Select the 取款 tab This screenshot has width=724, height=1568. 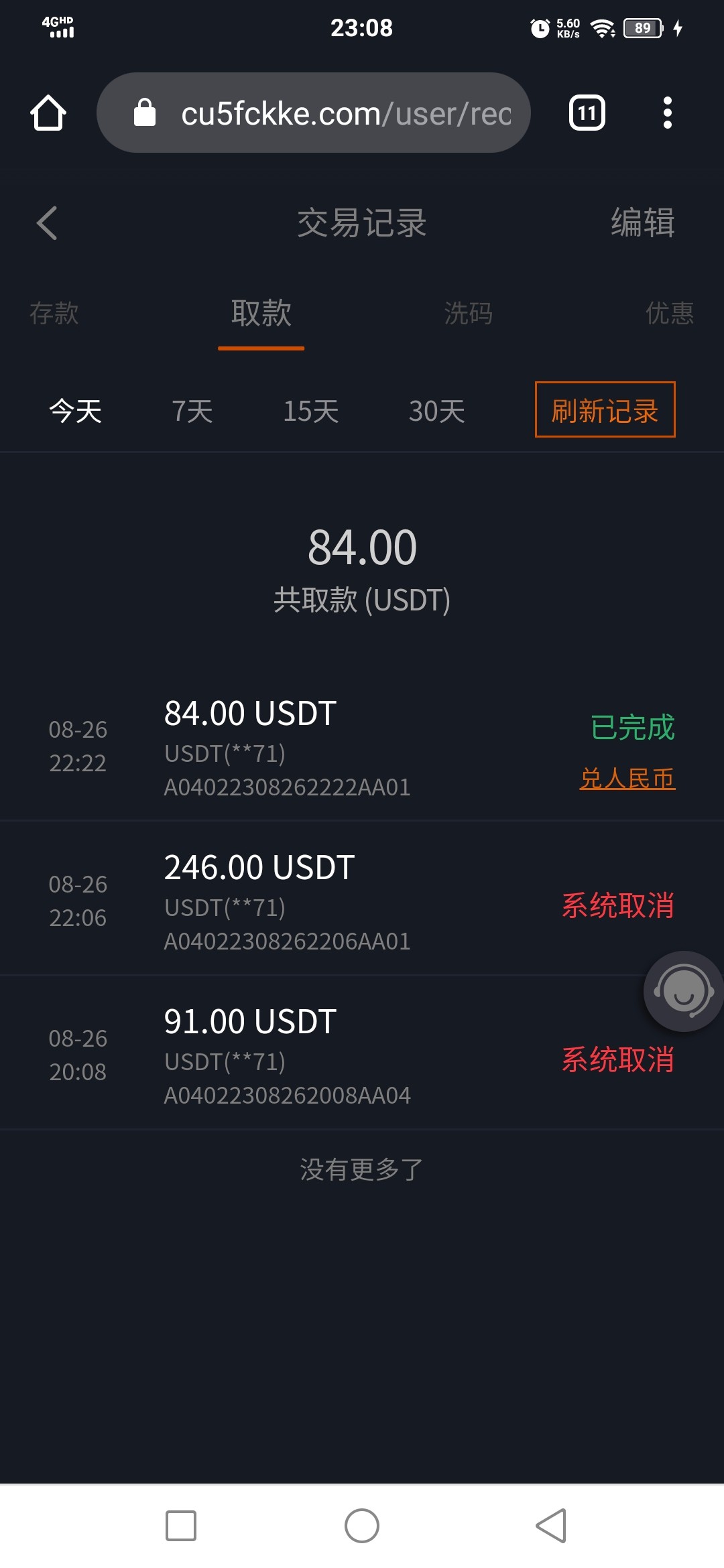[x=261, y=313]
